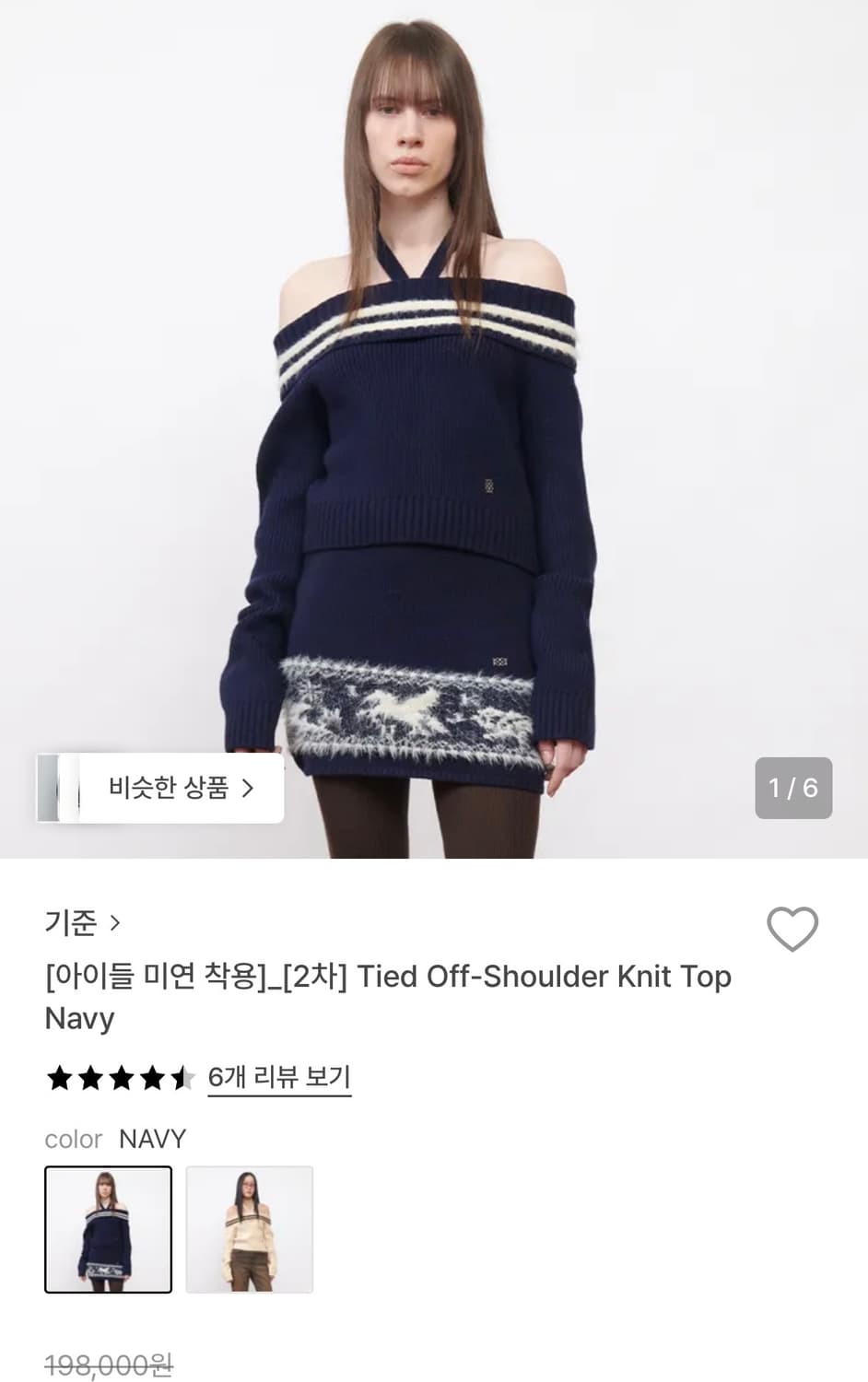Tap the 1/6 image page indicator
The width and height of the screenshot is (868, 1382).
(x=793, y=789)
